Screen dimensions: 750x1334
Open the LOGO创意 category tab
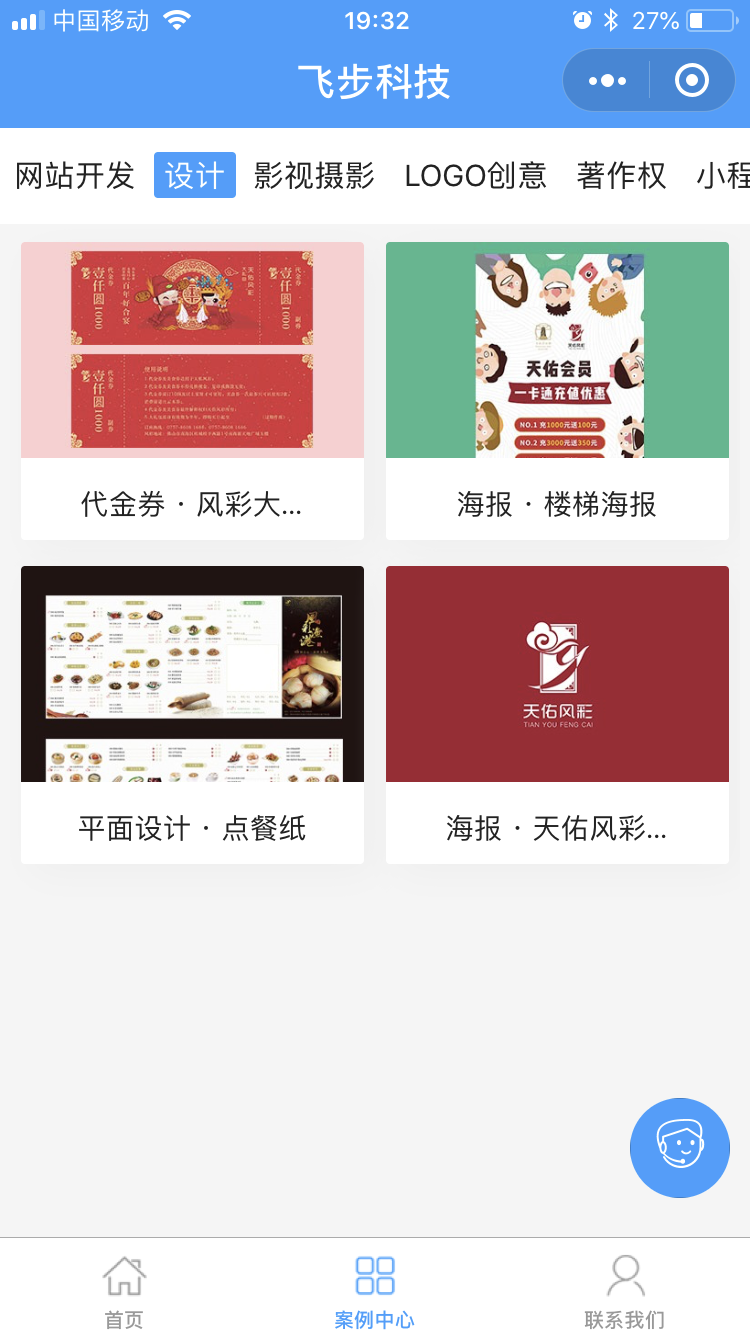tap(476, 175)
